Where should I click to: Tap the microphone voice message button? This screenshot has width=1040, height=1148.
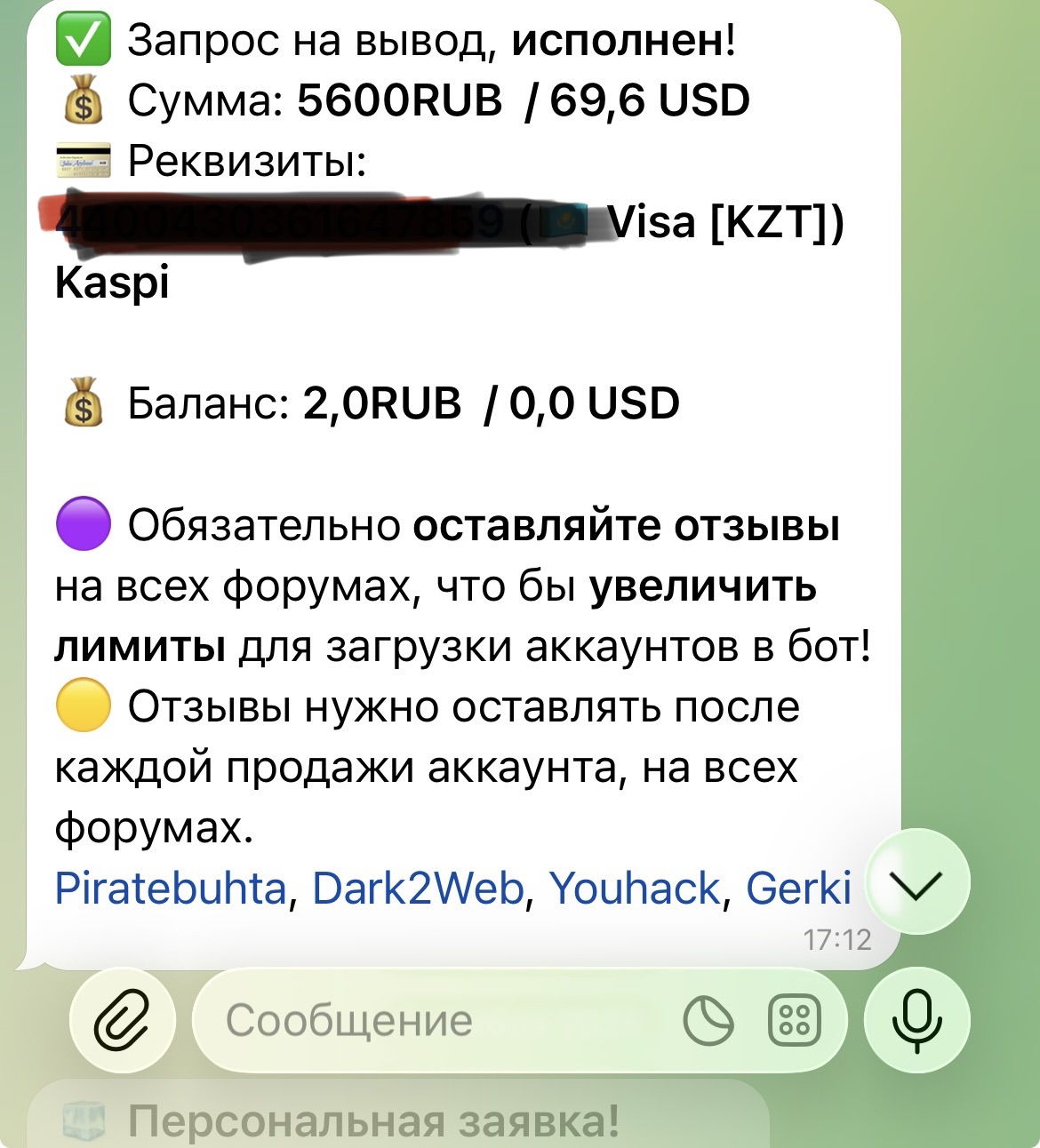click(916, 1020)
